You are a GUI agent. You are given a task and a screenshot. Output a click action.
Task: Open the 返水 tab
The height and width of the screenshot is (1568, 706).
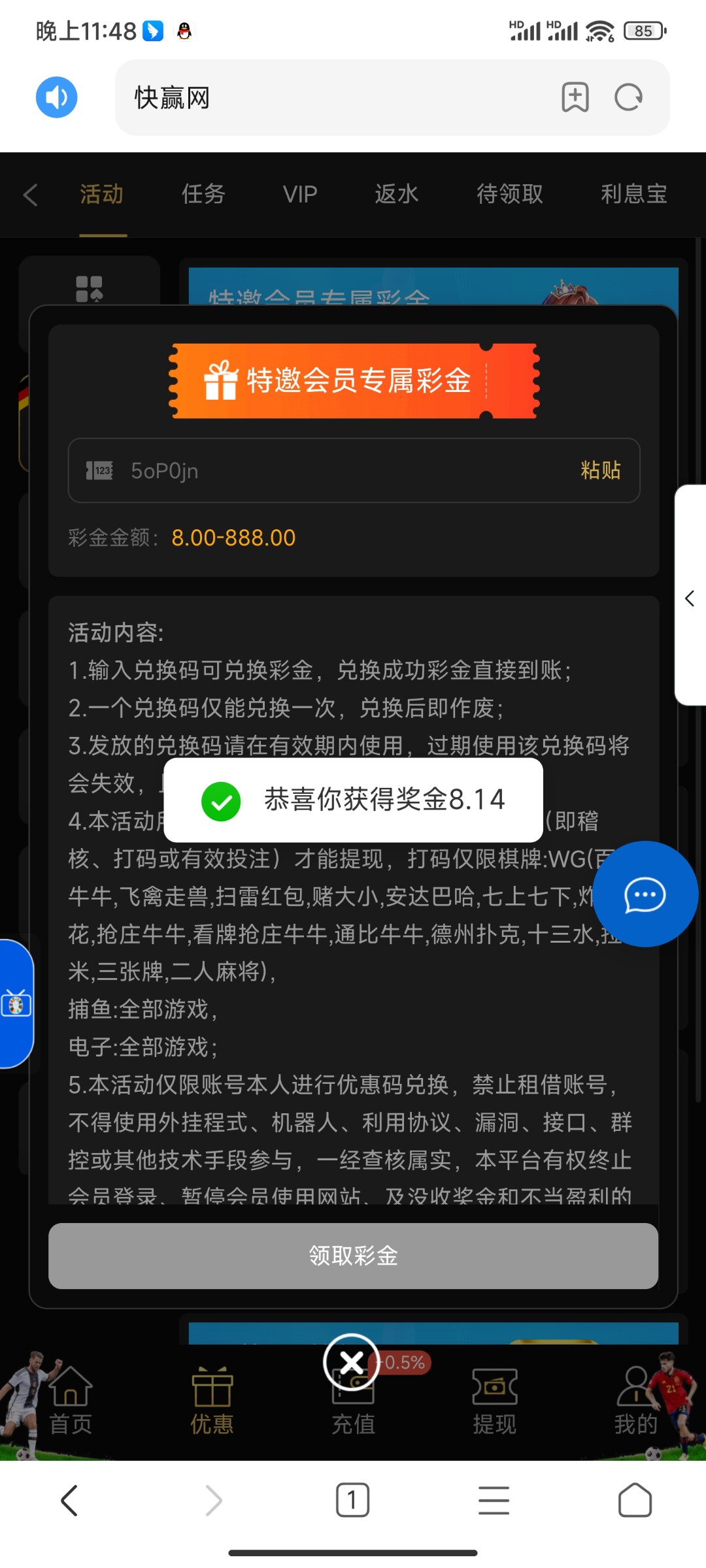tap(396, 195)
